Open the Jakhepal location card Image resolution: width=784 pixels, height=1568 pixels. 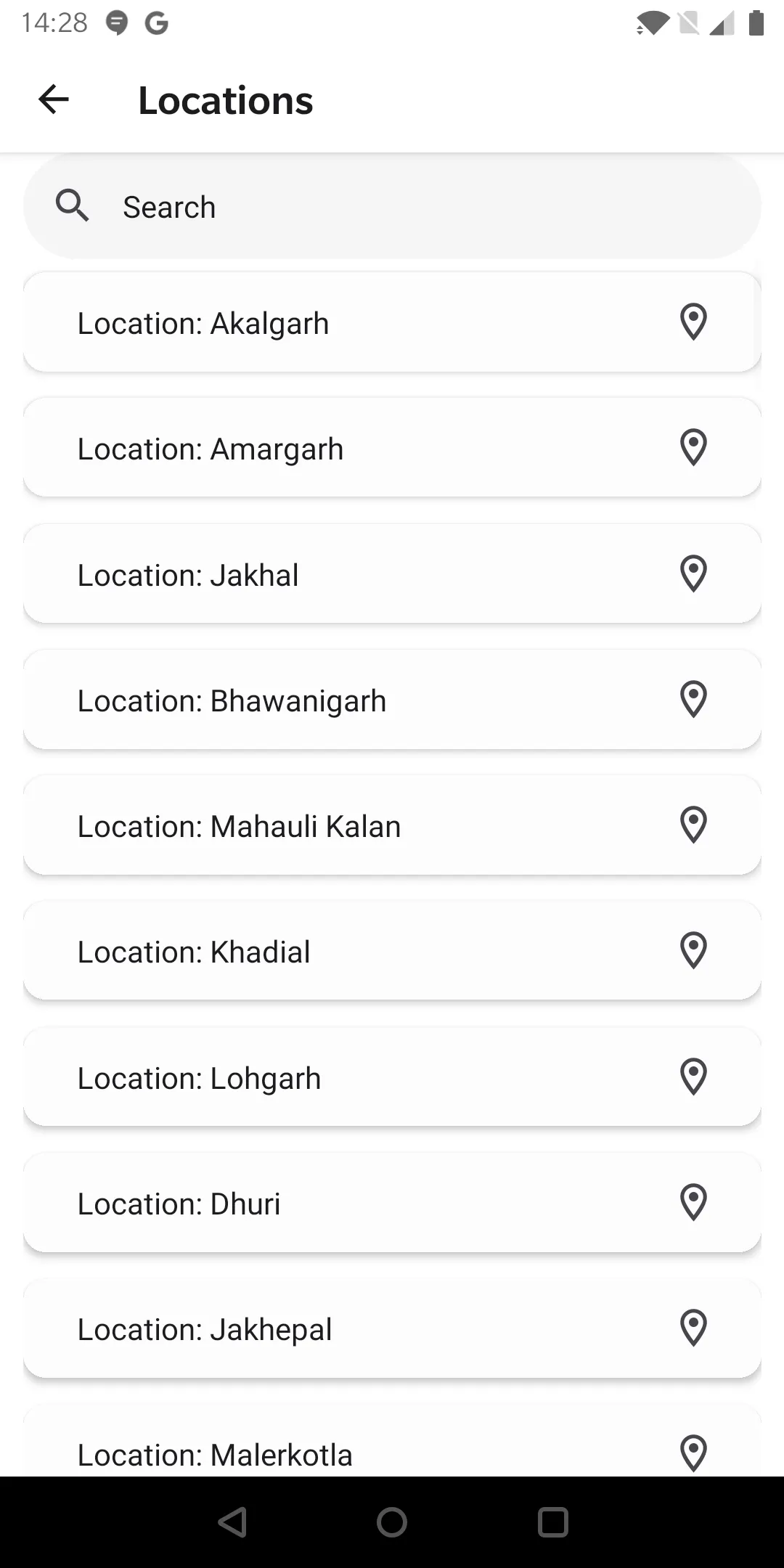click(x=392, y=1328)
